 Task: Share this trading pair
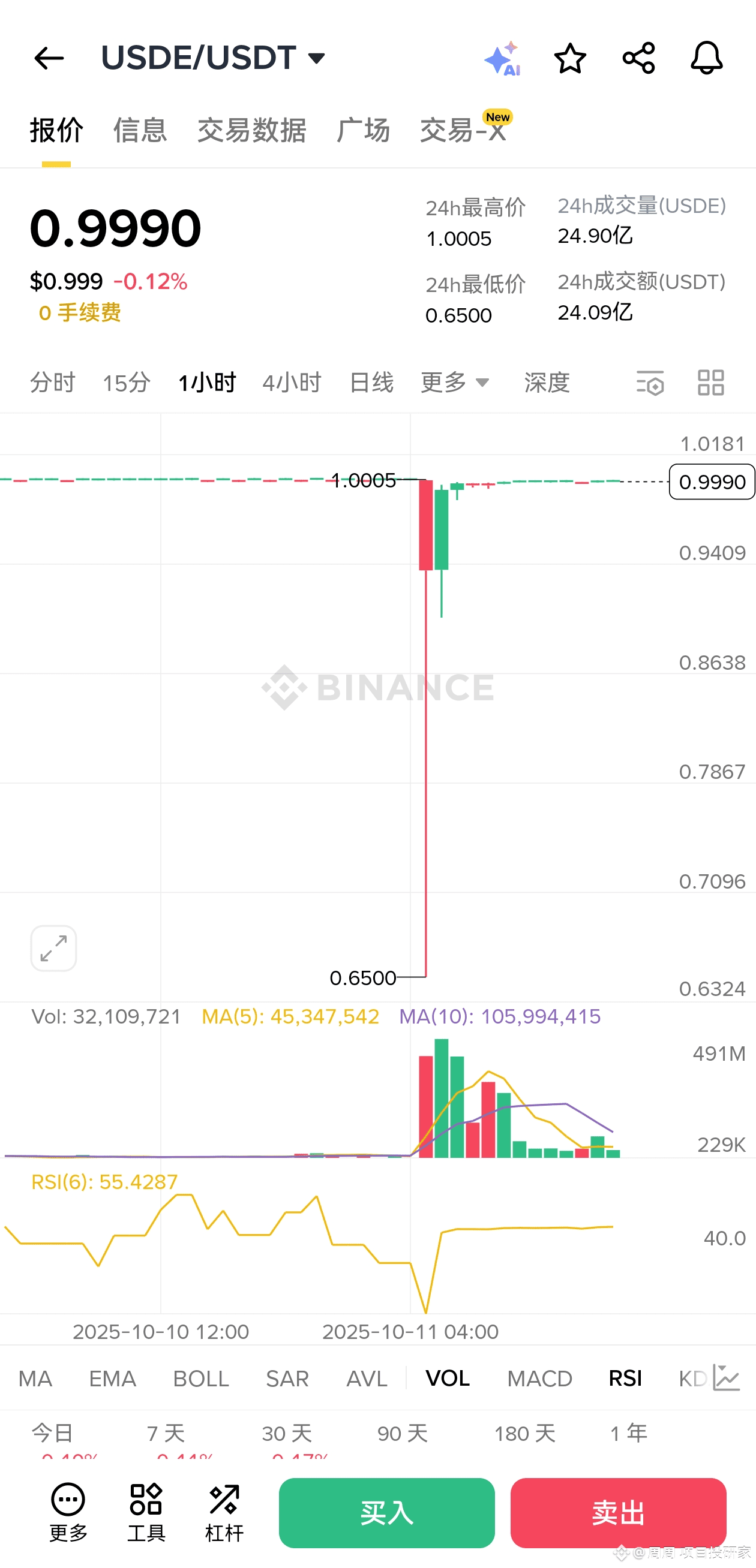point(638,58)
